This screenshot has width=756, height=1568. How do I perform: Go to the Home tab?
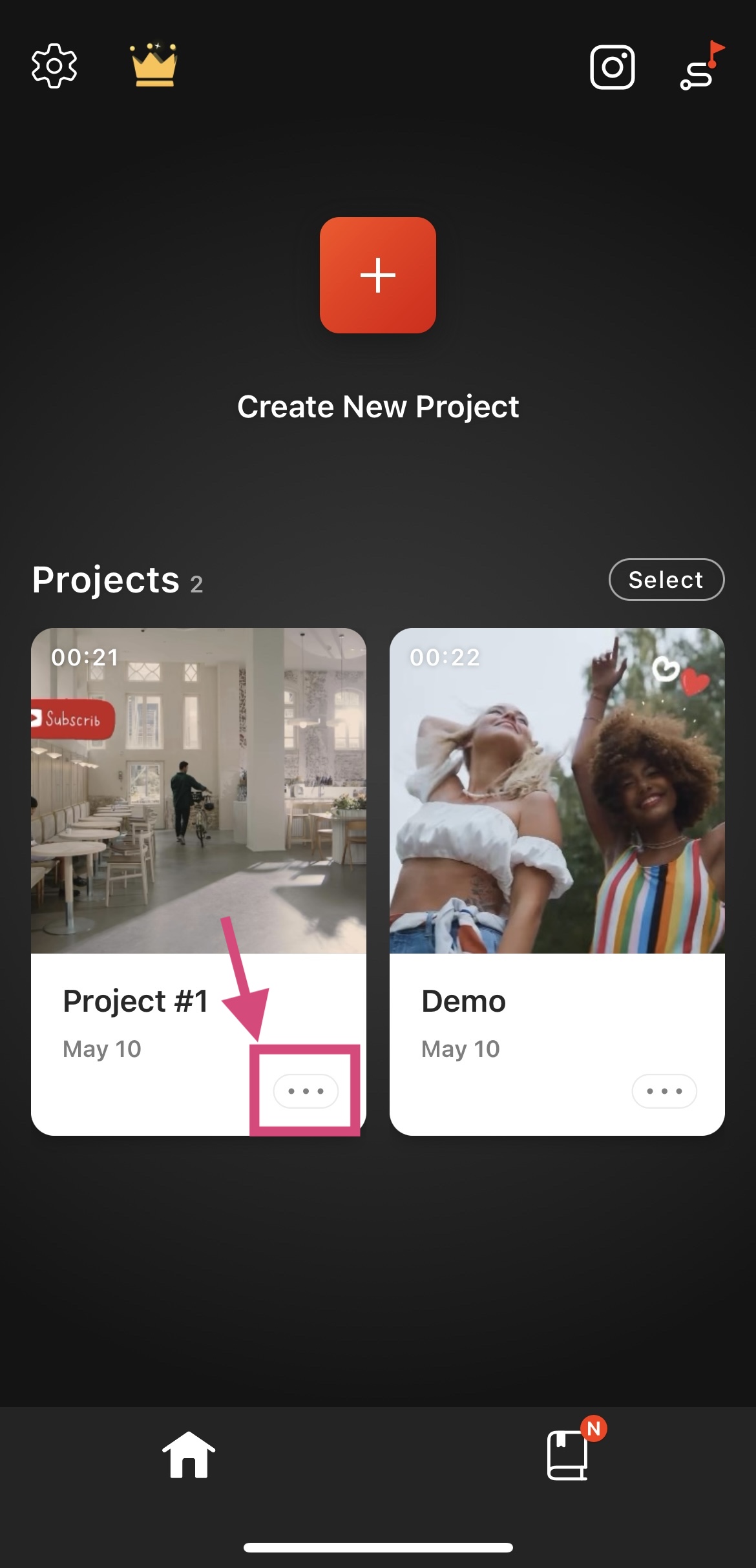point(188,1454)
